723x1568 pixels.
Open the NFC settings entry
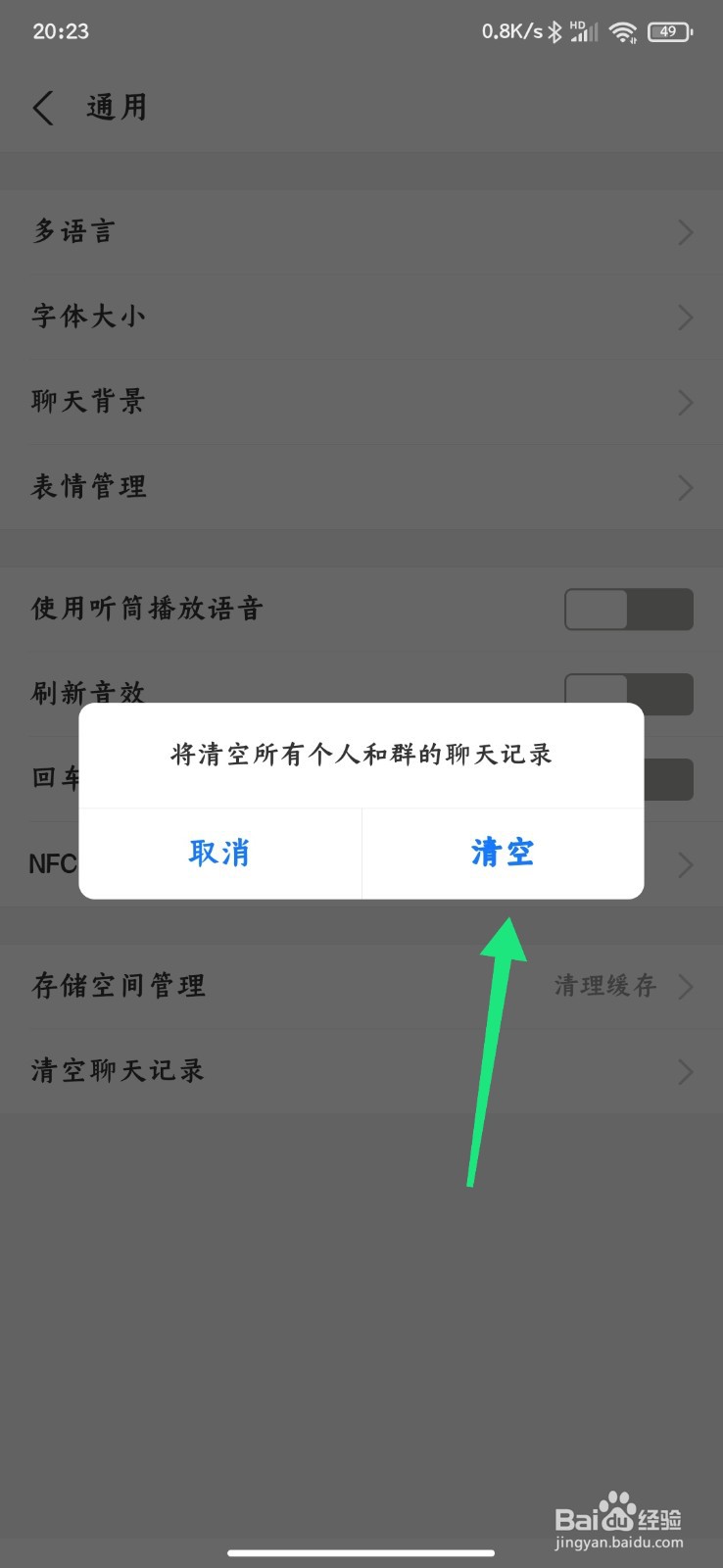685,863
